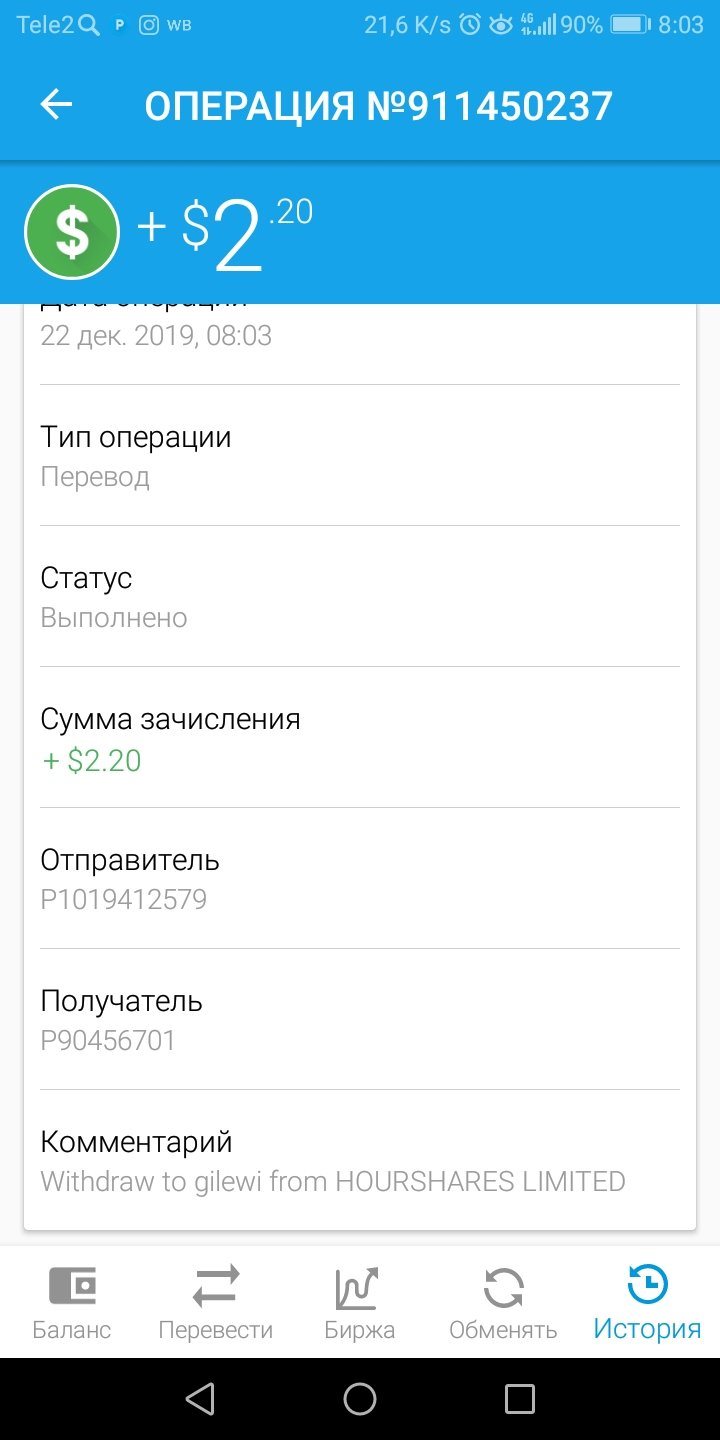Go back using the top arrow
720x1440 pixels.
pyautogui.click(x=56, y=105)
